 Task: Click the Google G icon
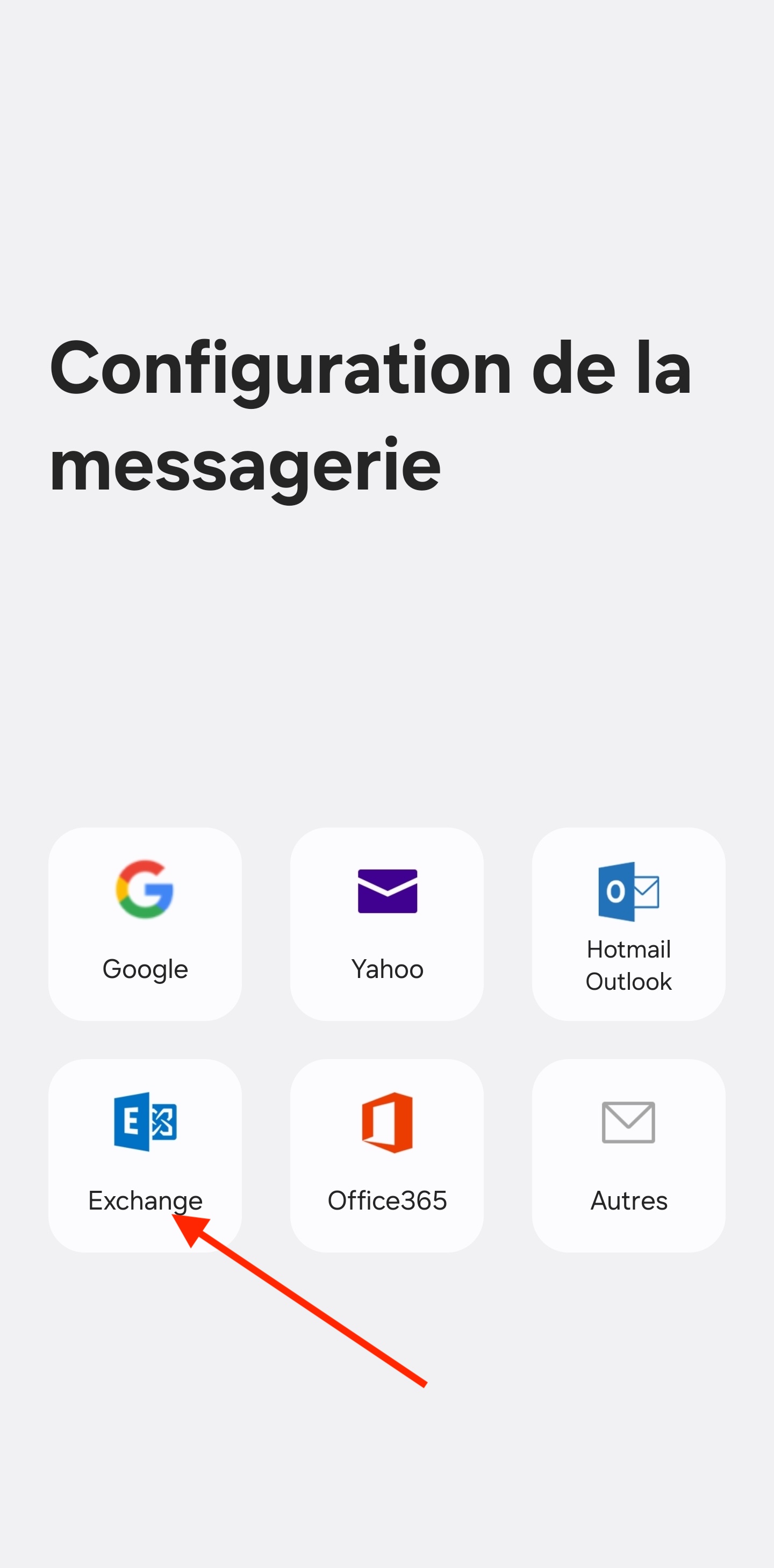[x=145, y=890]
